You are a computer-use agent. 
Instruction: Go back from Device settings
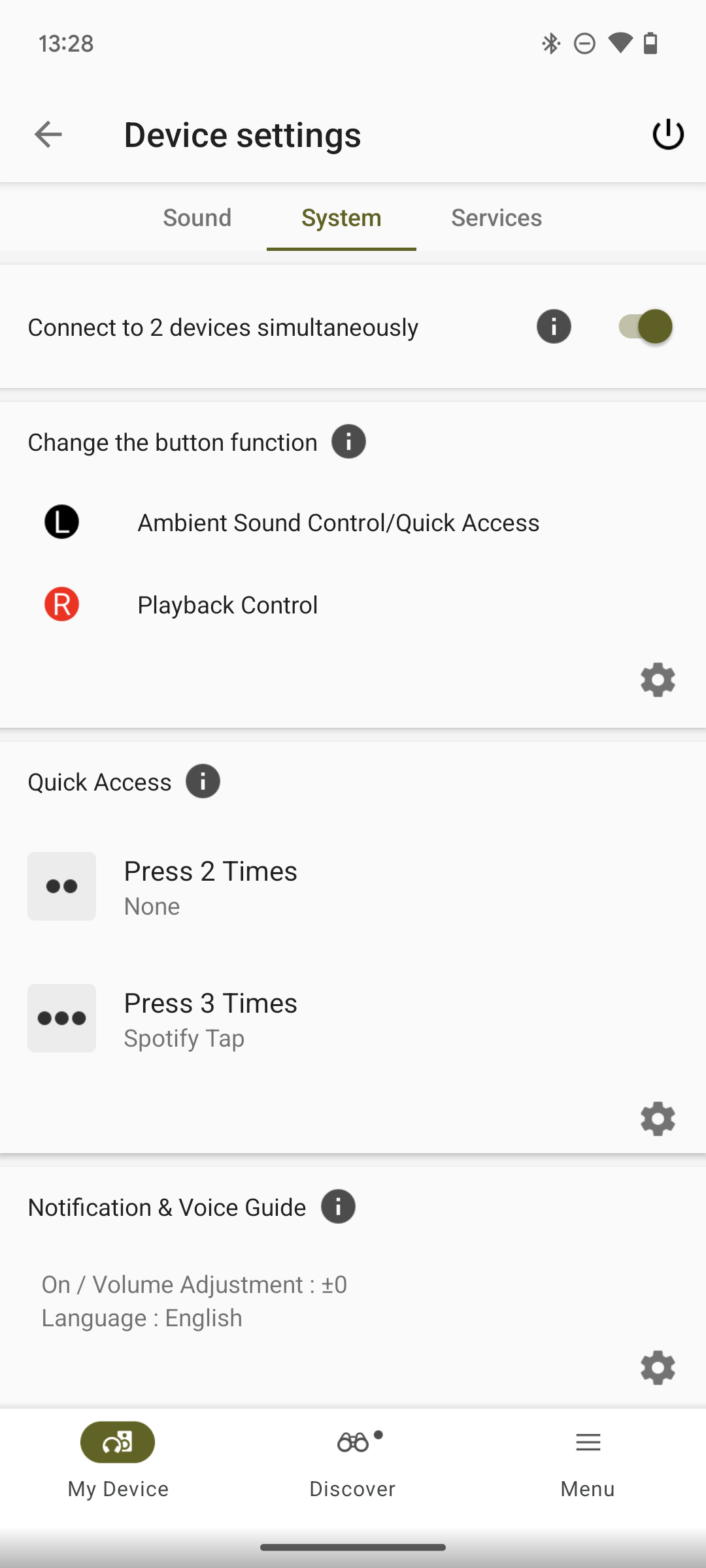48,135
